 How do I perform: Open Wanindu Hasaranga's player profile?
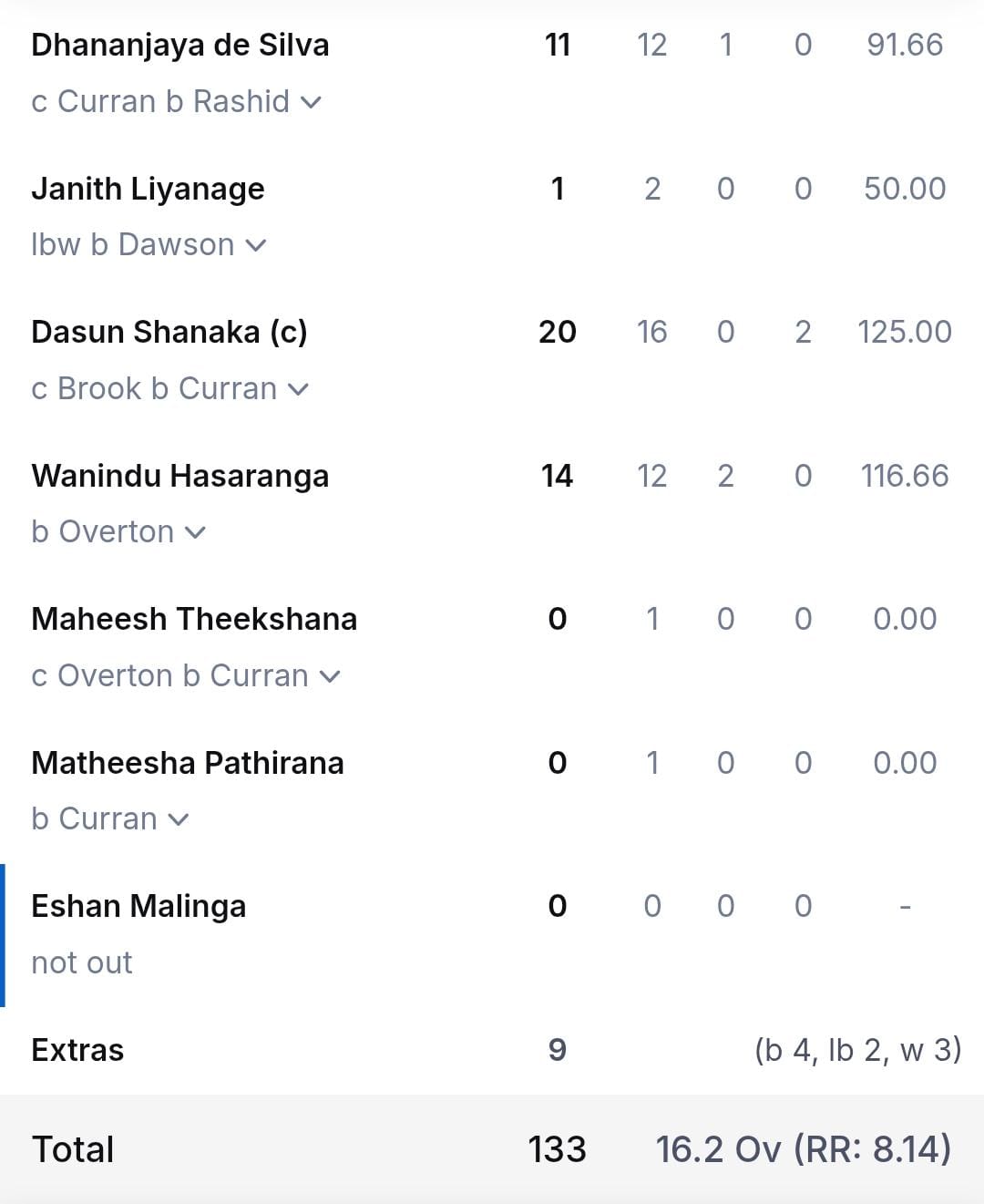tap(179, 476)
